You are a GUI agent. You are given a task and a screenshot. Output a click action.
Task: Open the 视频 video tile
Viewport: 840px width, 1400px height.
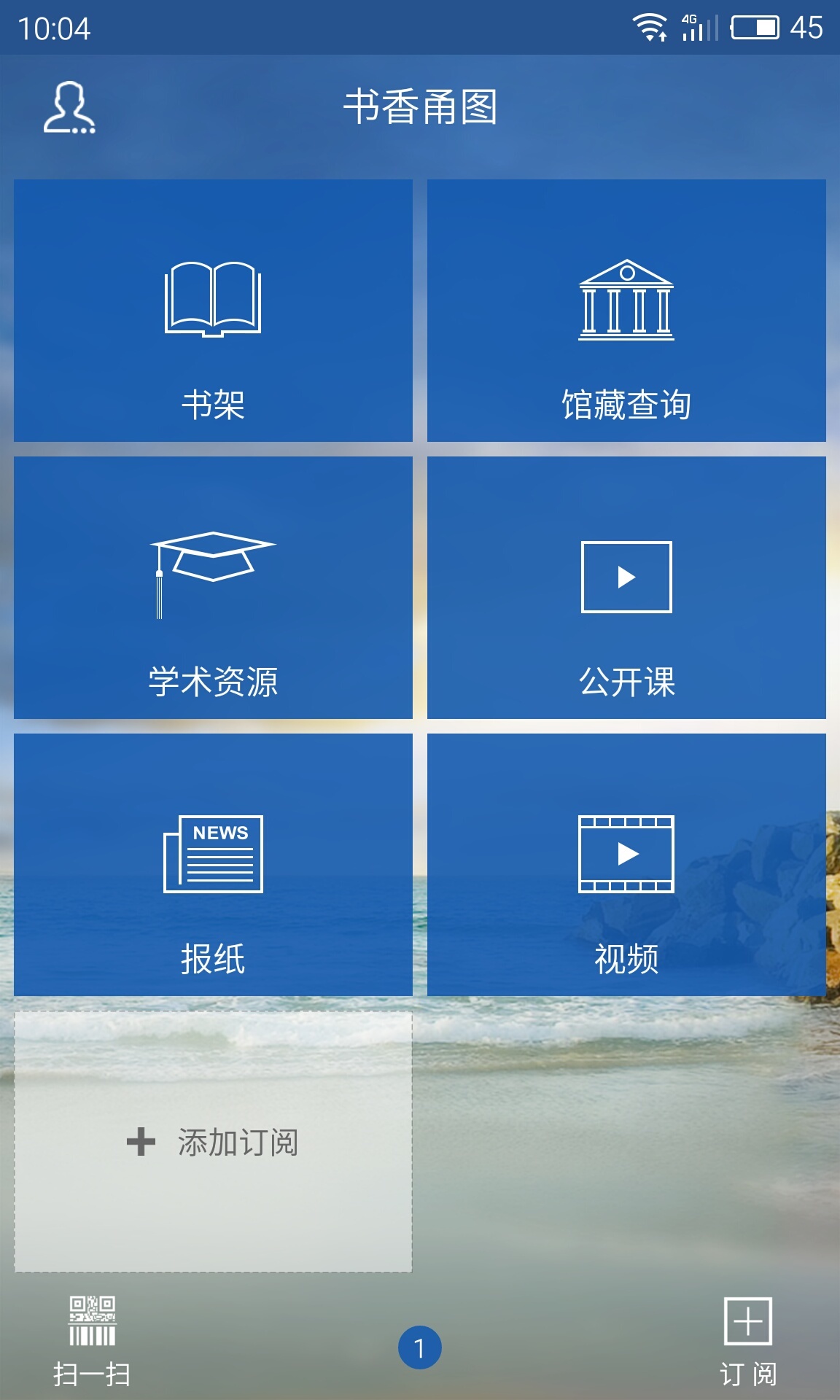point(626,865)
